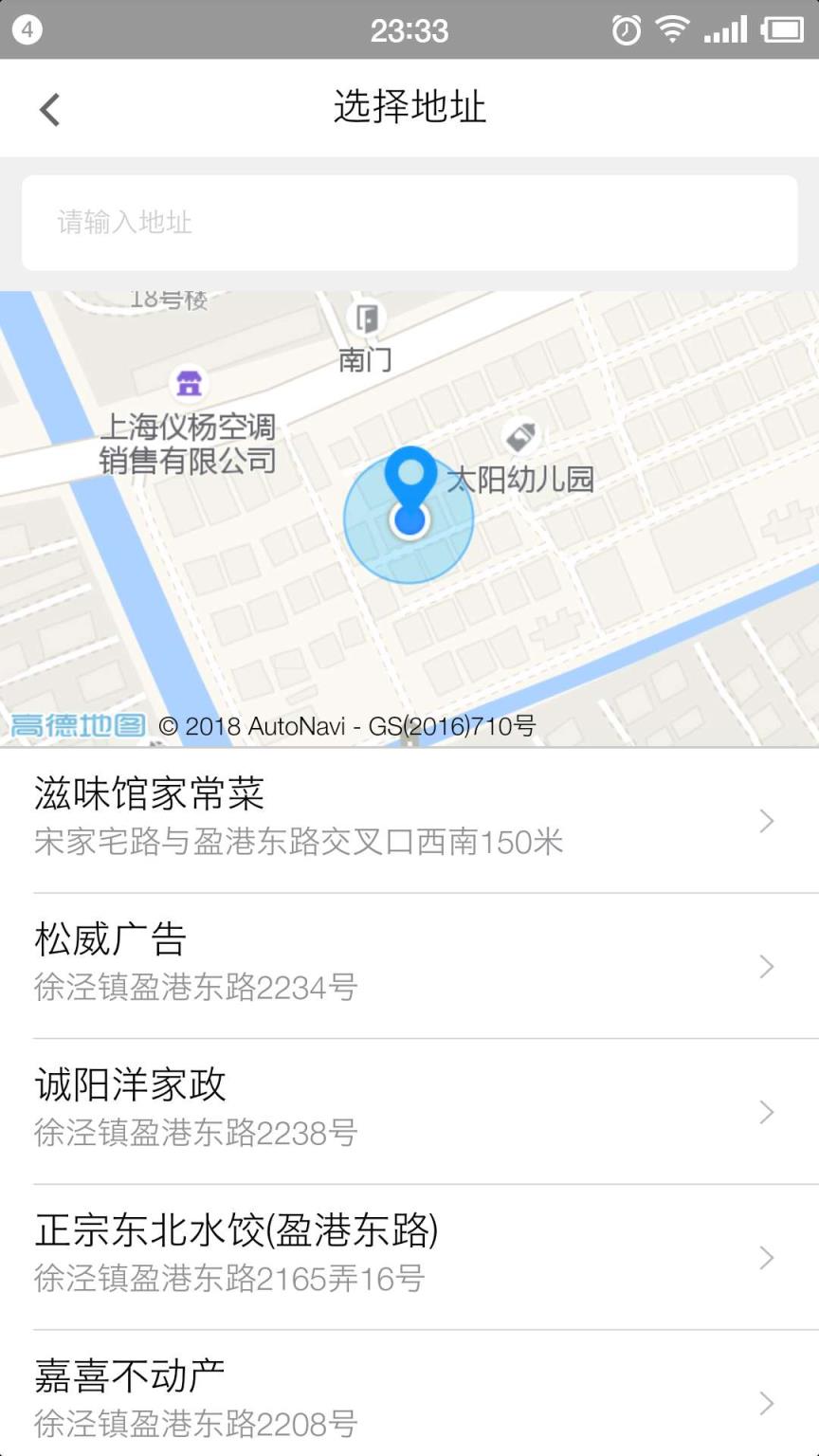Tap the 上海仪杨空调销售有限公司 building icon
The height and width of the screenshot is (1456, 819).
click(x=189, y=381)
